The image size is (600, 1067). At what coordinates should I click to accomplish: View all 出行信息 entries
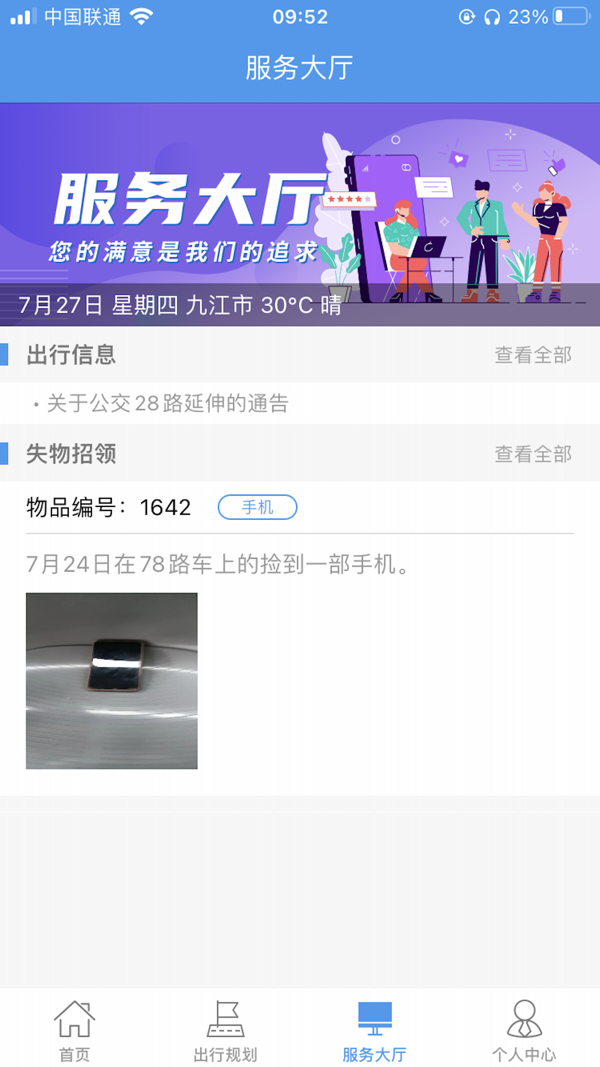(533, 354)
